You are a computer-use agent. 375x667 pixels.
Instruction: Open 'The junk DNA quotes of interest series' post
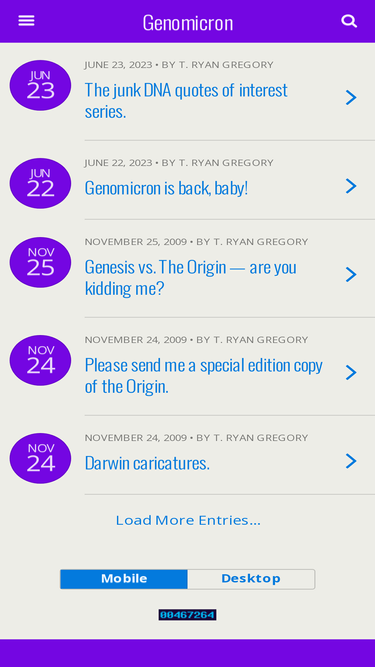click(186, 100)
